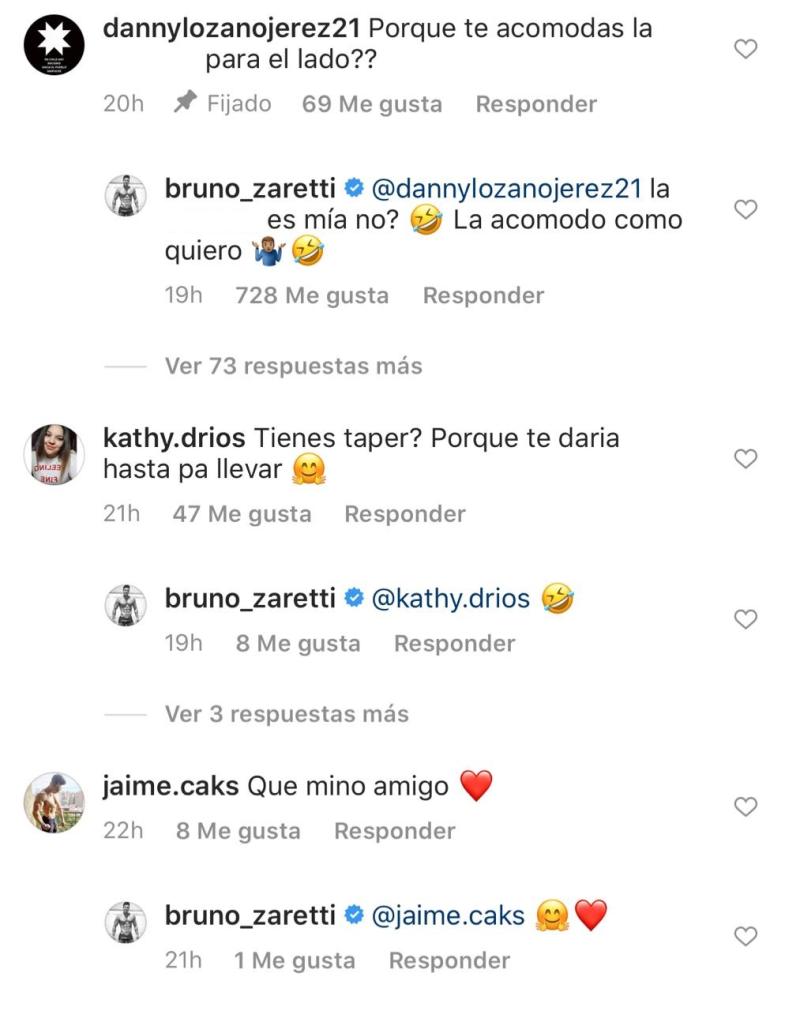Expand "Ver 73 respuestas más"

(x=293, y=366)
